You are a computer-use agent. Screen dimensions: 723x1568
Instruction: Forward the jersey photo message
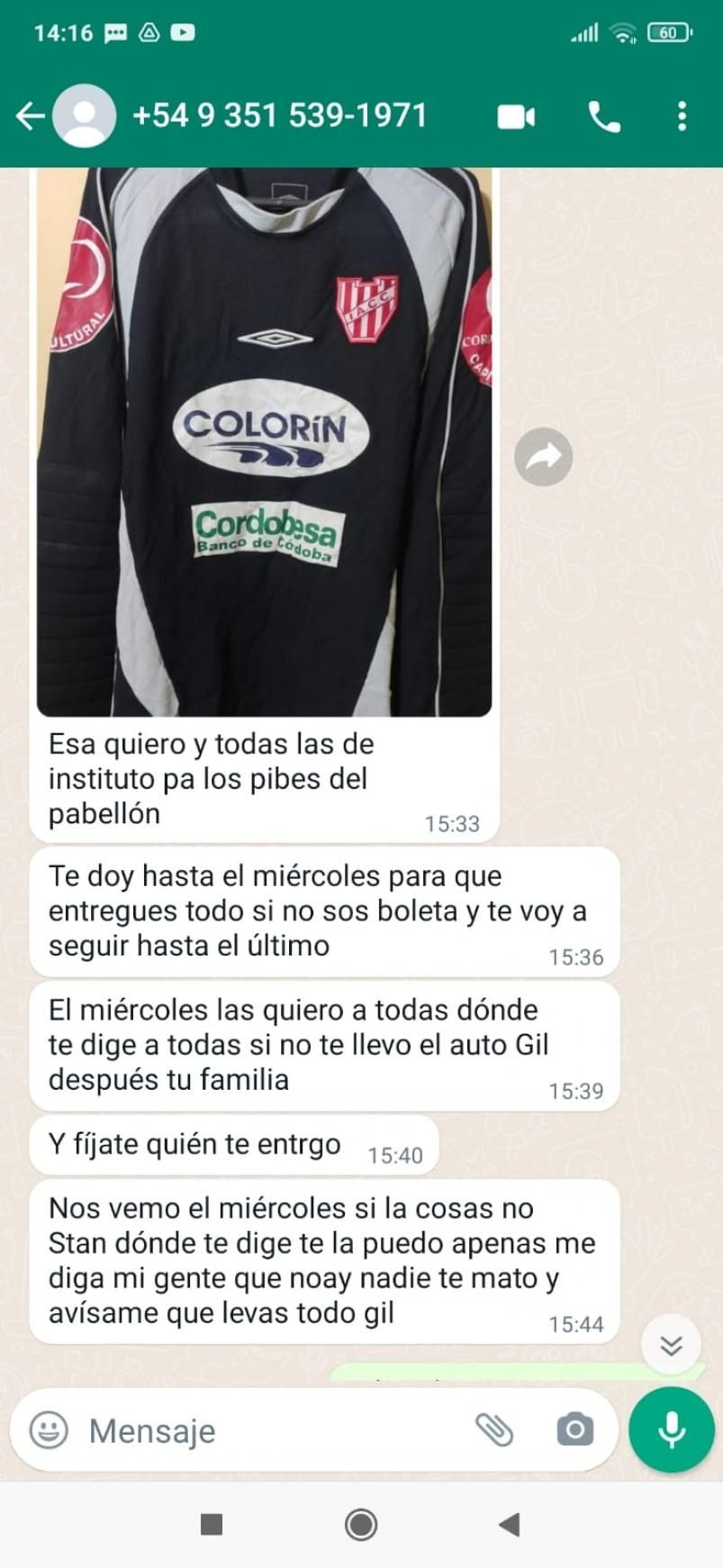pos(543,458)
